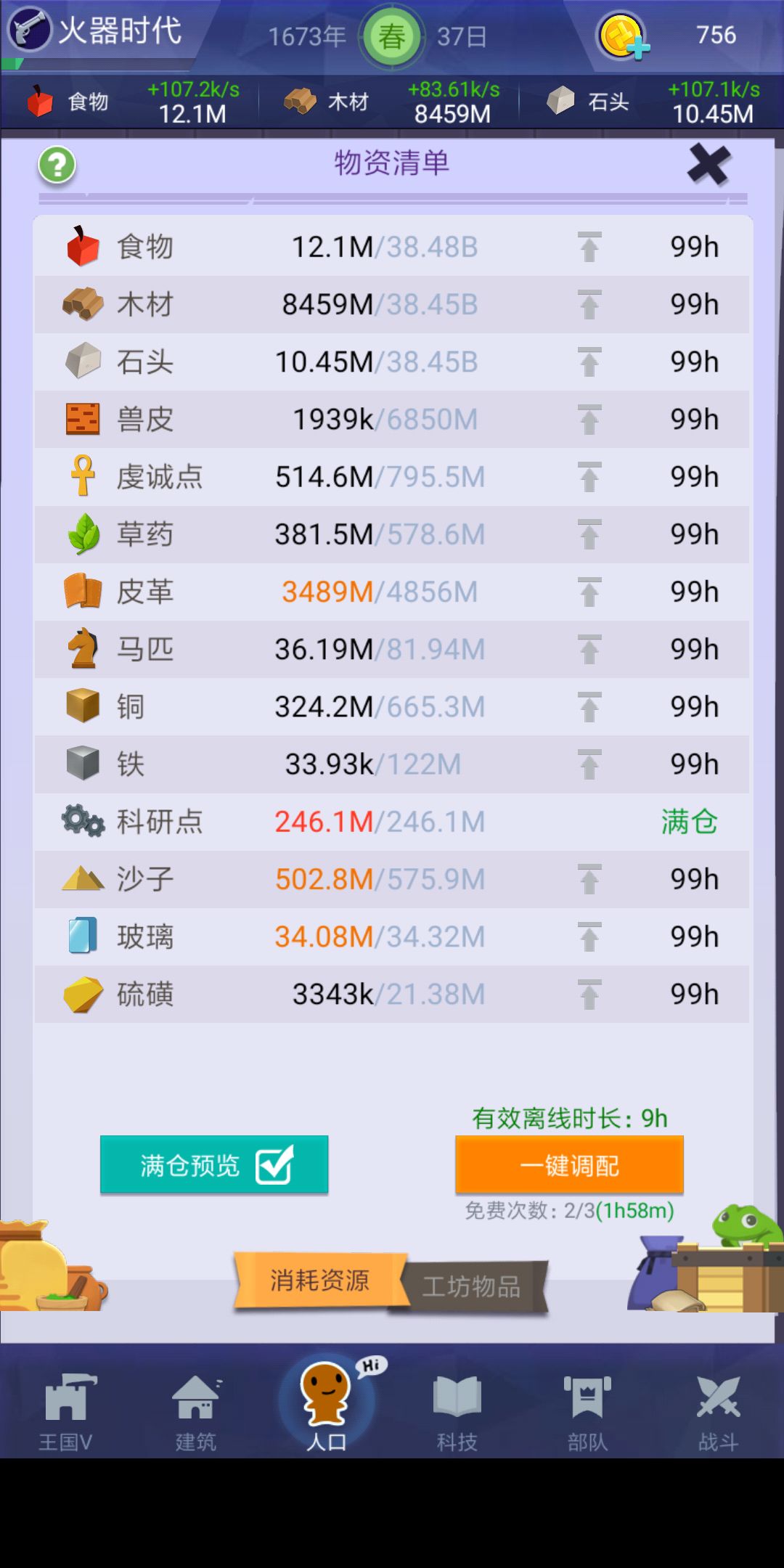The width and height of the screenshot is (784, 1568).
Task: Select the 消耗资源 tab
Action: (x=319, y=1280)
